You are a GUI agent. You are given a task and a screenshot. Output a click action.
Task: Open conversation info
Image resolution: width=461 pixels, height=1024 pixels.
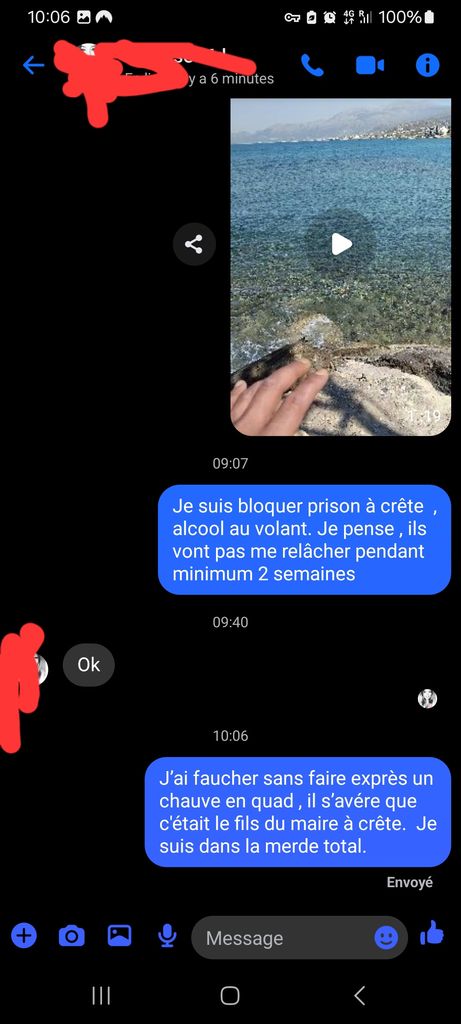[x=428, y=65]
